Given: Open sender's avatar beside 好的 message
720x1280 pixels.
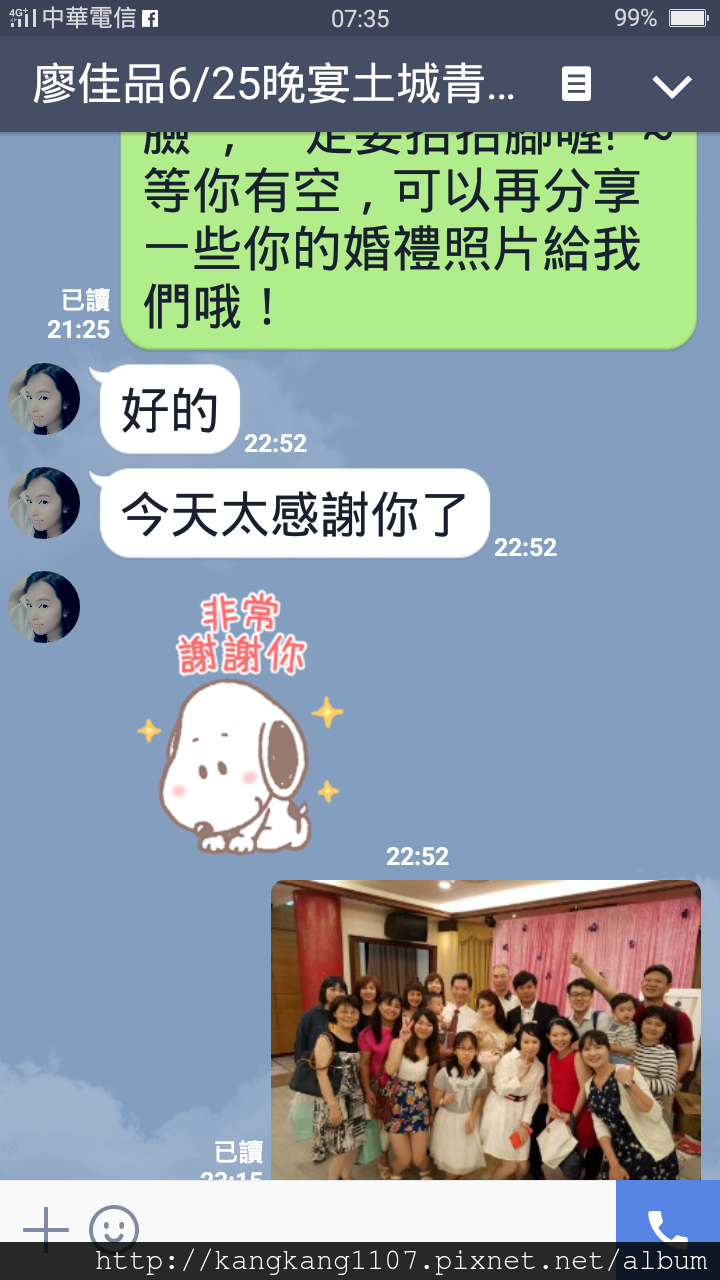Looking at the screenshot, I should pyautogui.click(x=44, y=399).
